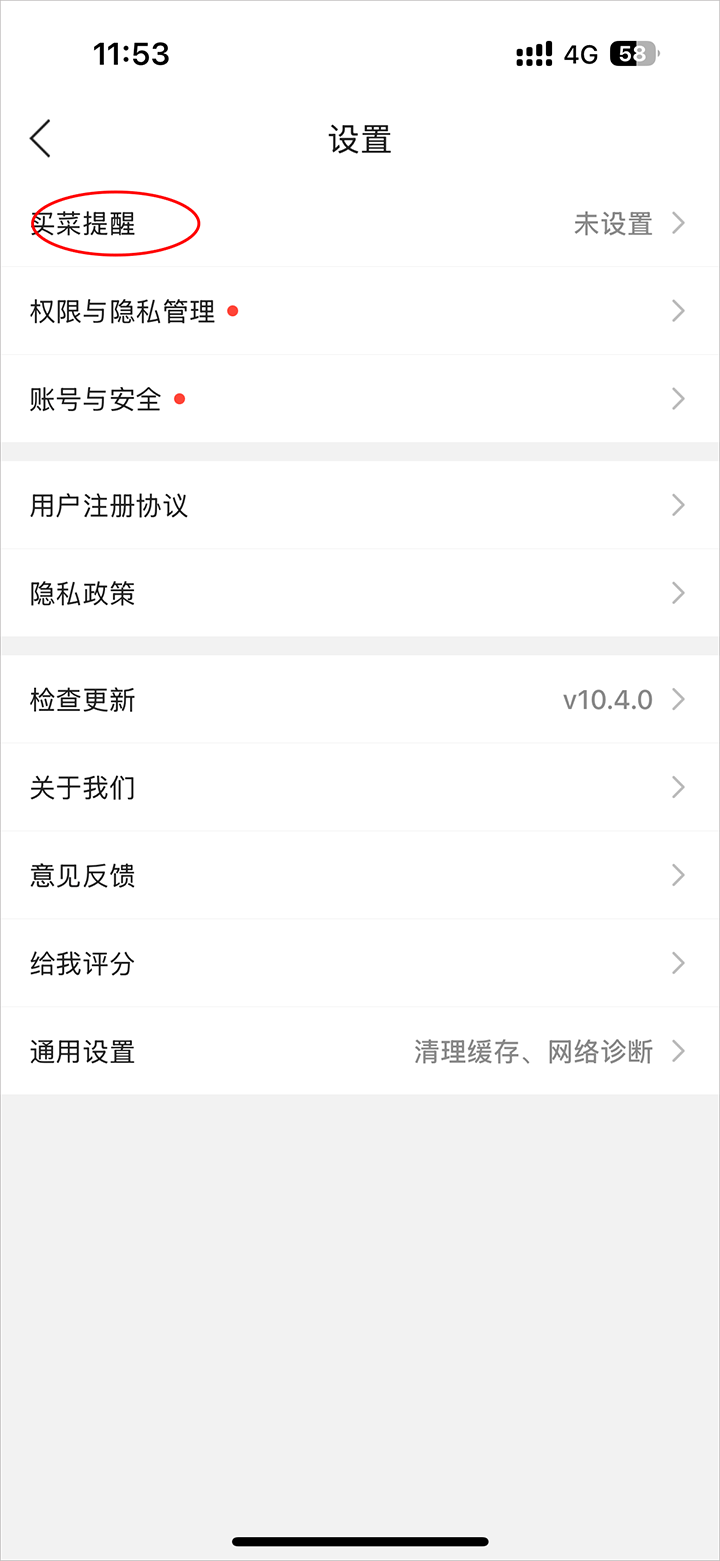Read the 隐私政策
The height and width of the screenshot is (1561, 720).
click(83, 593)
